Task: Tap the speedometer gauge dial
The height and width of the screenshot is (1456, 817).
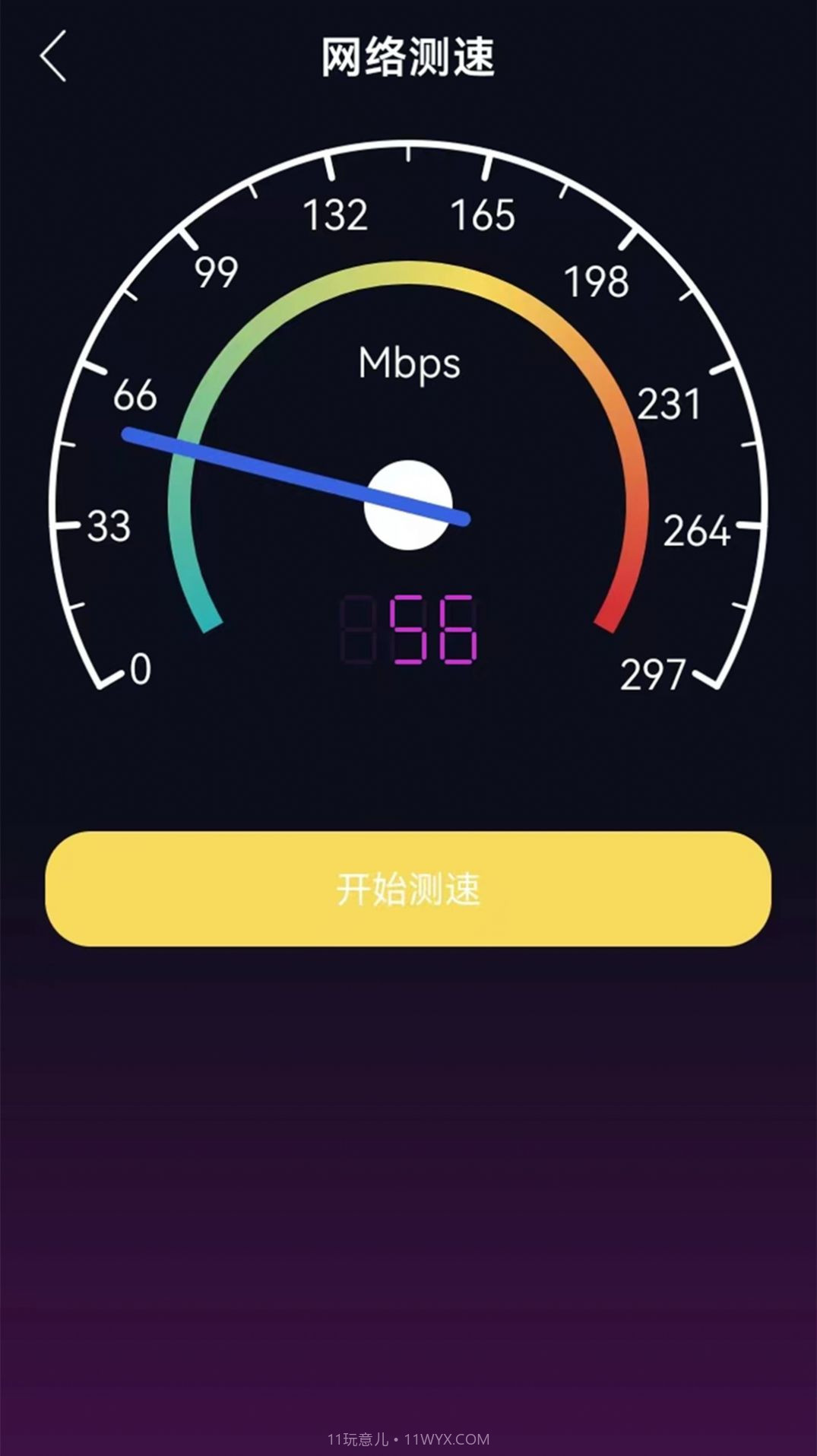Action: click(408, 418)
